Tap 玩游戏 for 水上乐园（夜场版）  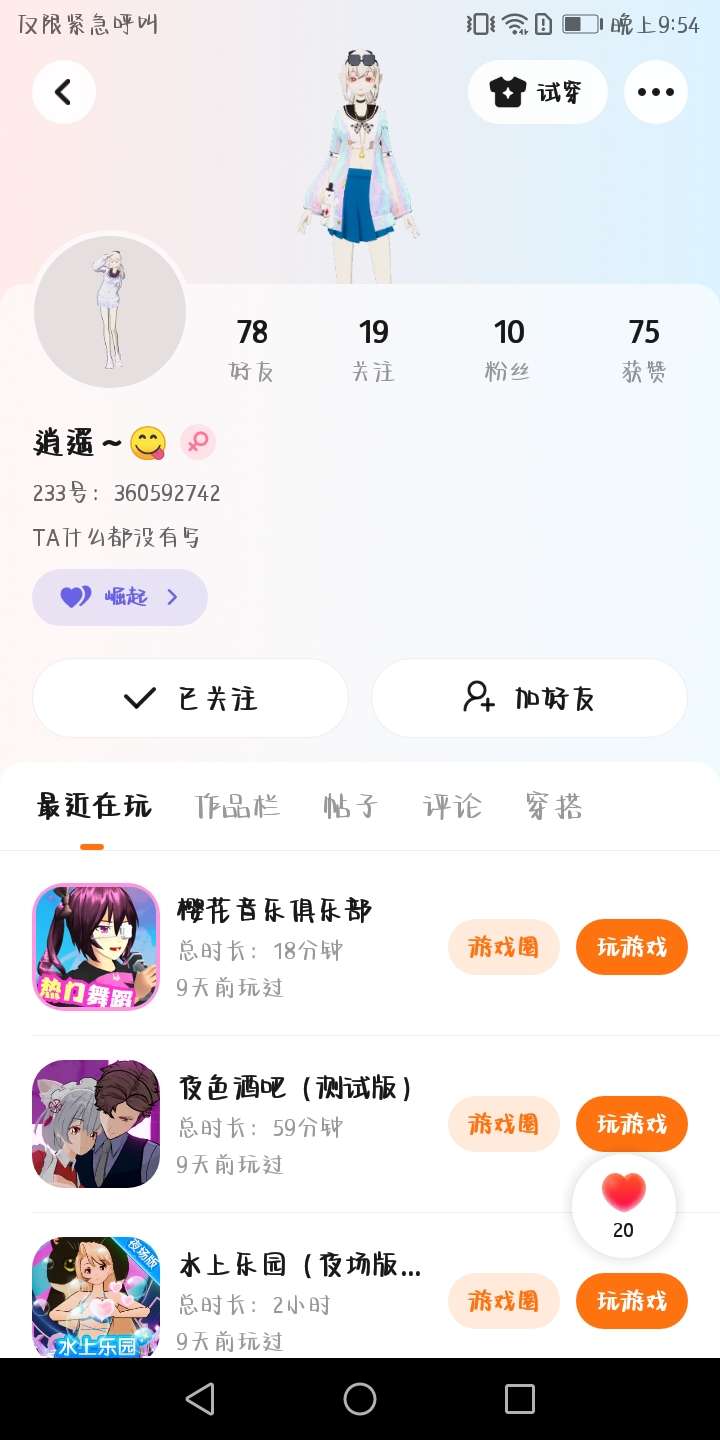pyautogui.click(x=631, y=1301)
